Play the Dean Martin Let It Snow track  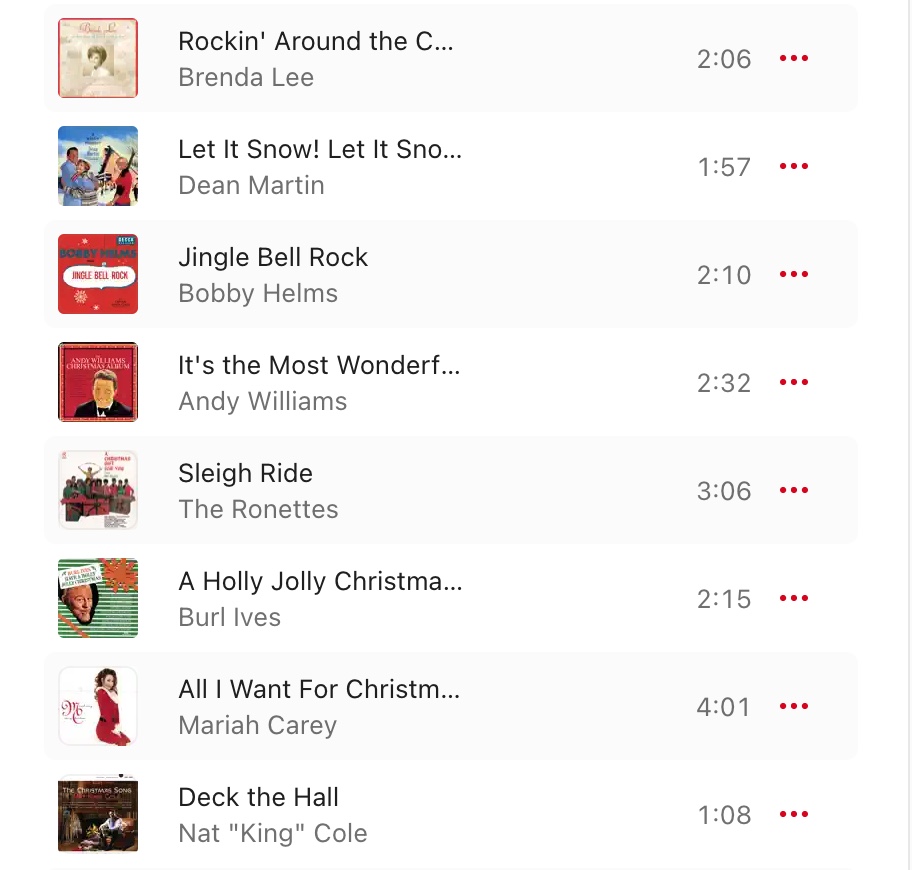(x=320, y=150)
